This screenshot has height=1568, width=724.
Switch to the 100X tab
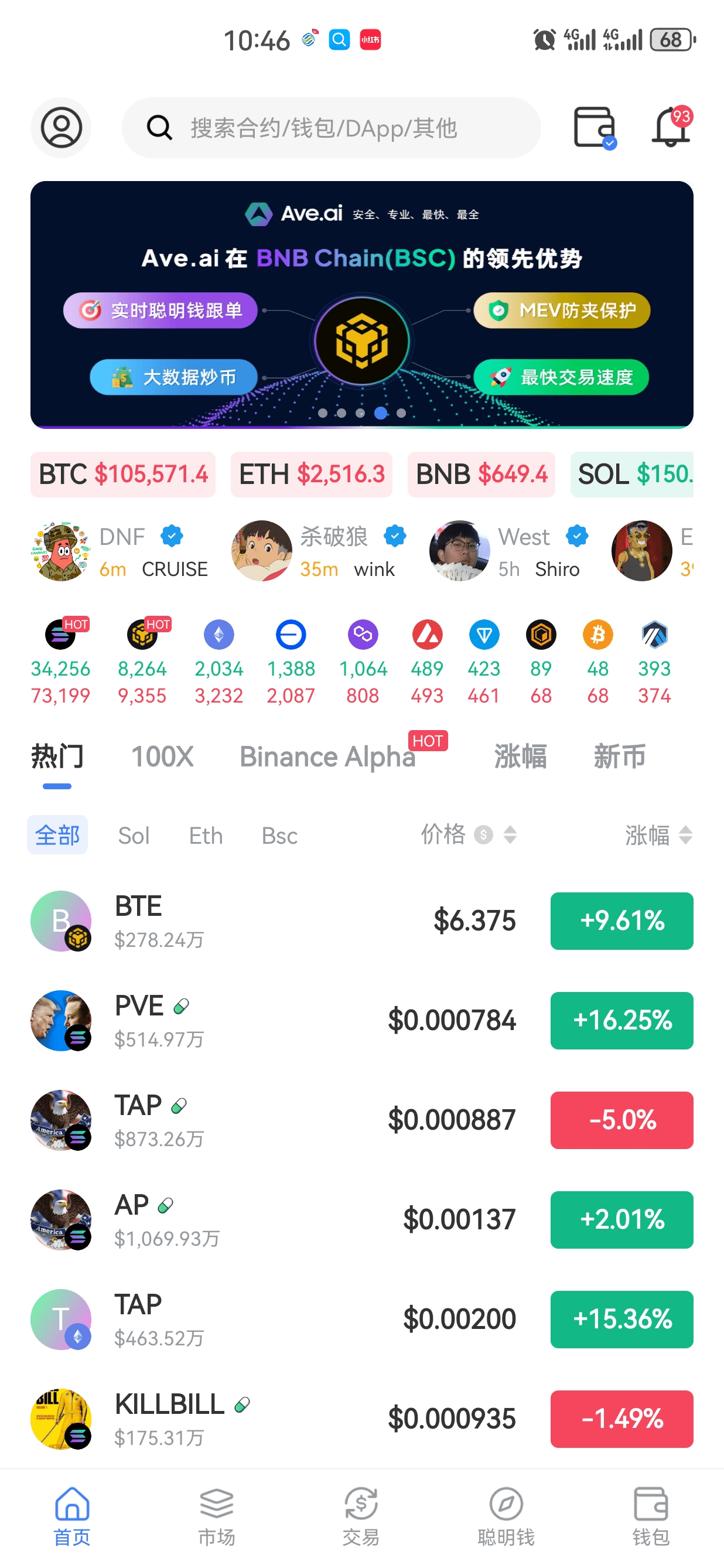click(162, 756)
